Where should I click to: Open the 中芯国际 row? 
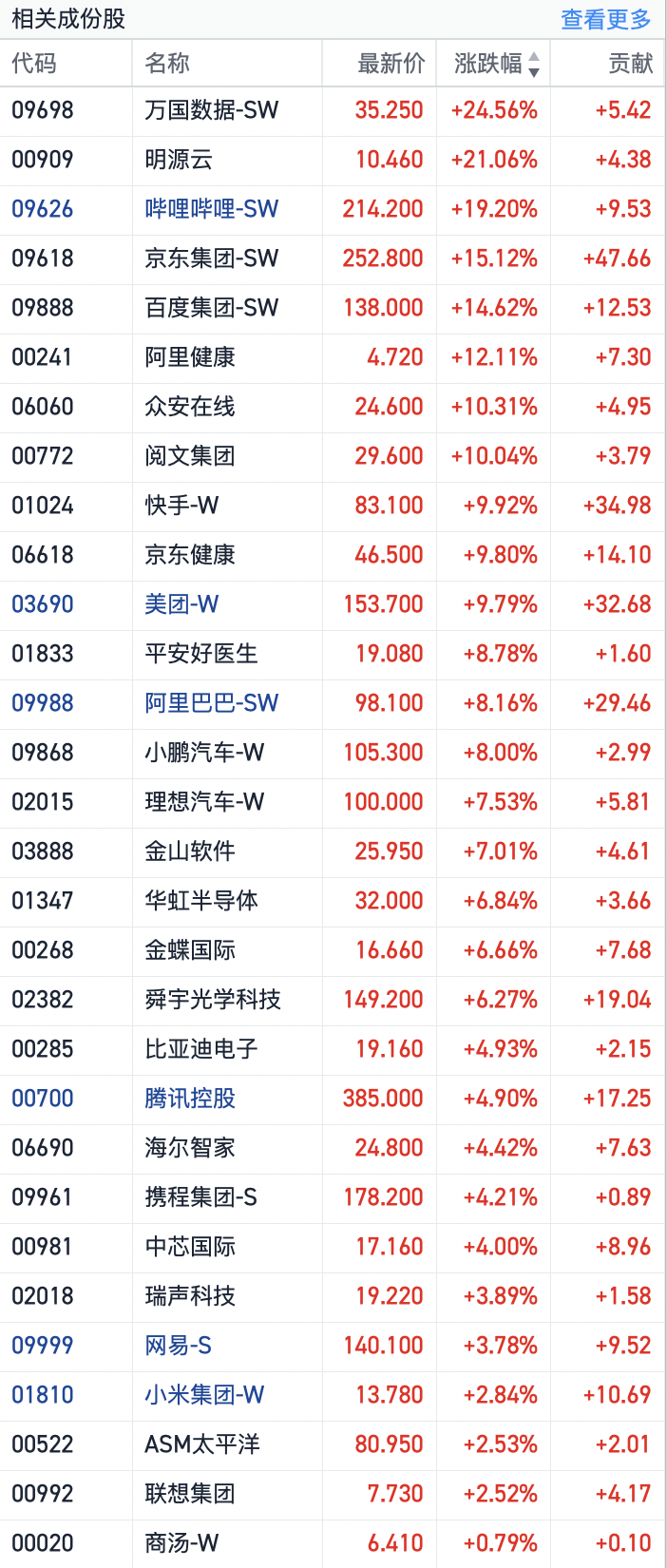[190, 1247]
